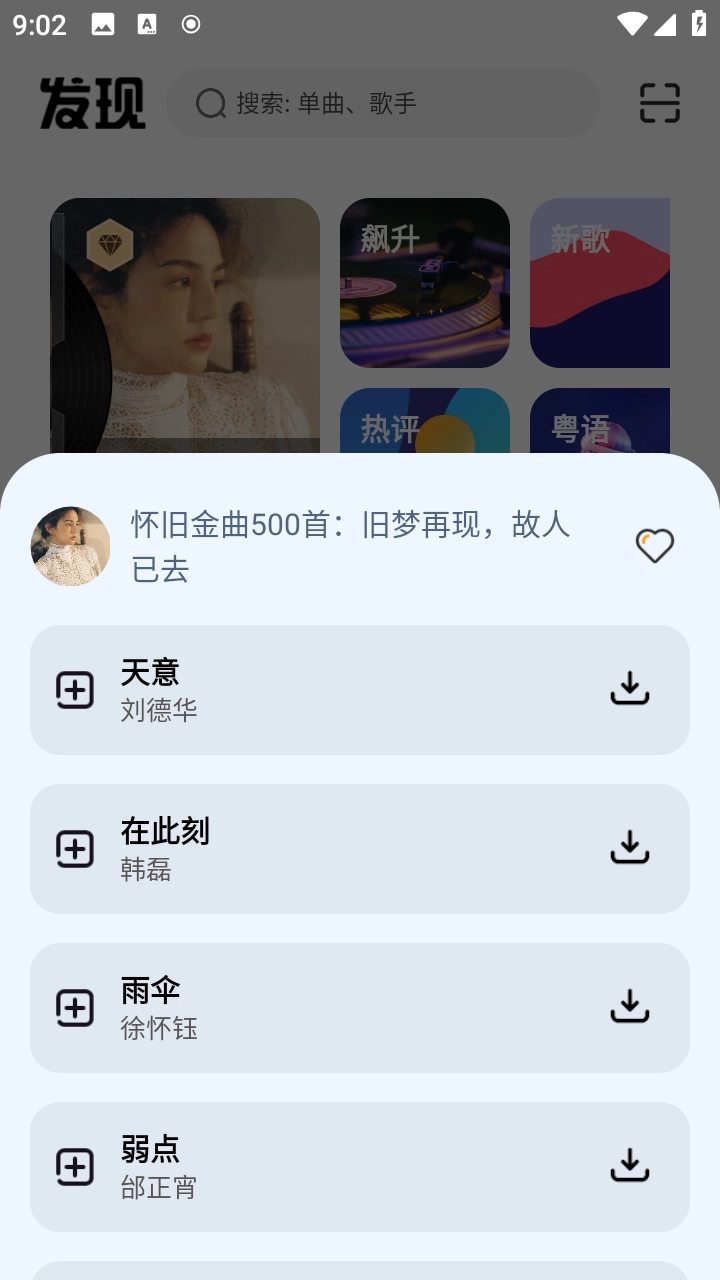Add 弱点 to a playlist

click(x=73, y=1166)
